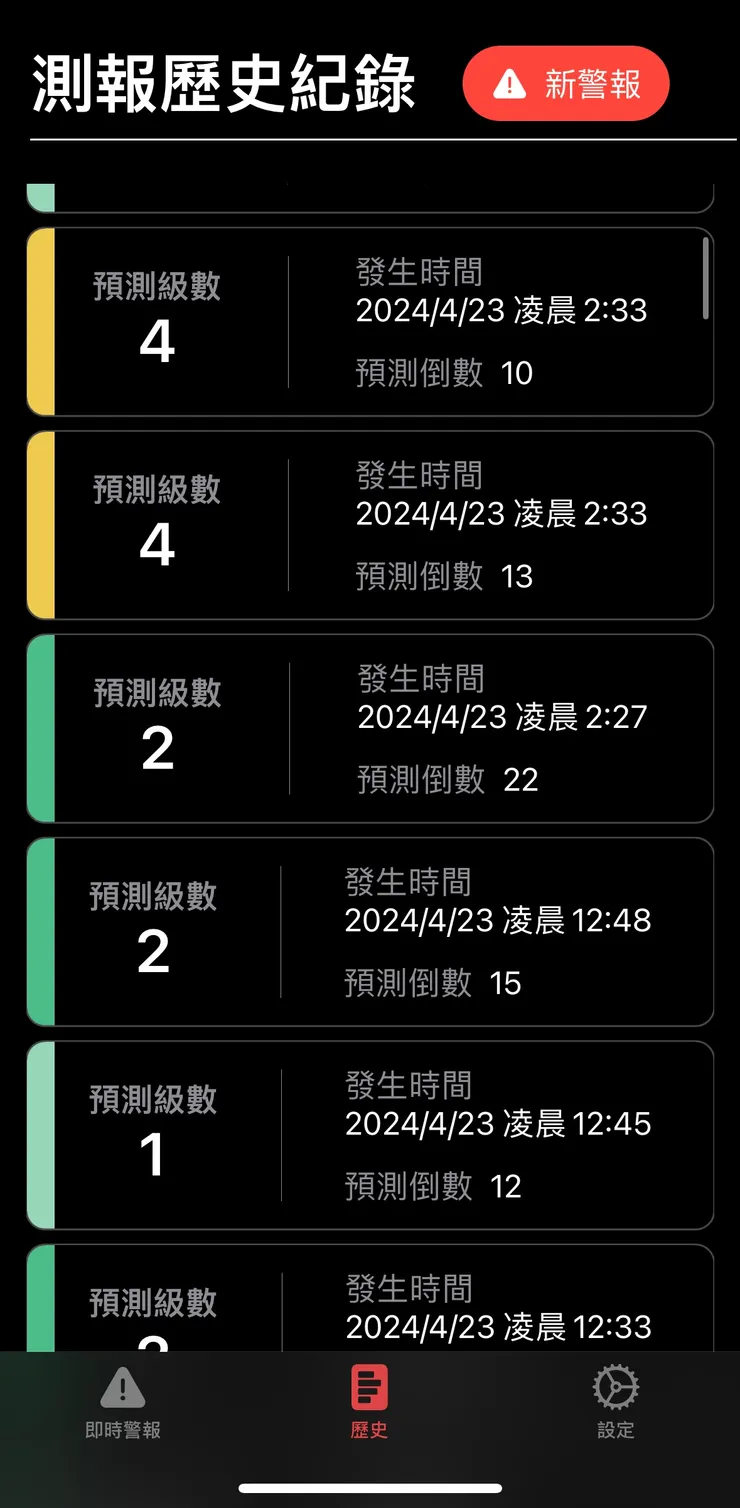Screen dimensions: 740x1508
Task: Tap the warning triangle icon in 新警報 button
Action: (x=508, y=84)
